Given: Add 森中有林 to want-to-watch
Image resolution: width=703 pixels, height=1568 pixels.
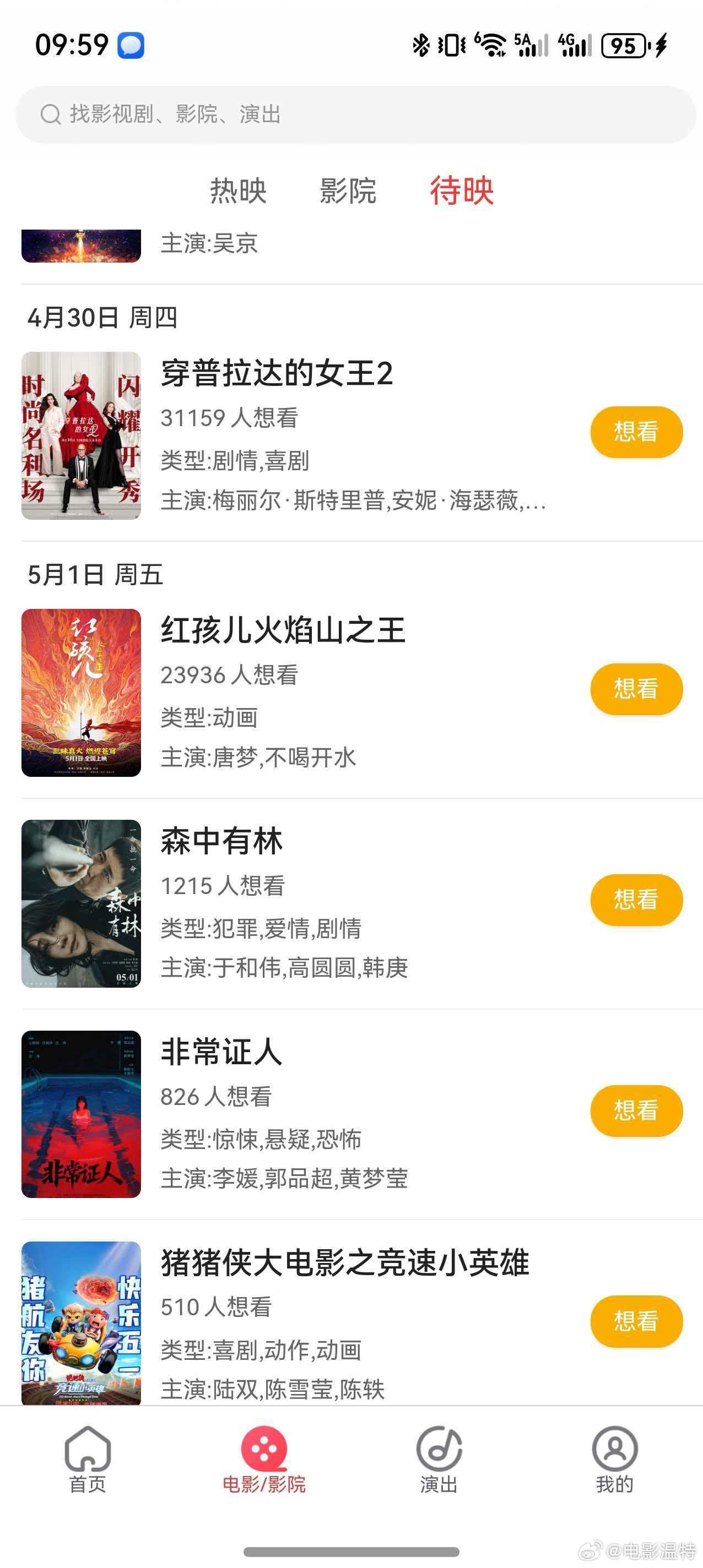Looking at the screenshot, I should point(636,900).
